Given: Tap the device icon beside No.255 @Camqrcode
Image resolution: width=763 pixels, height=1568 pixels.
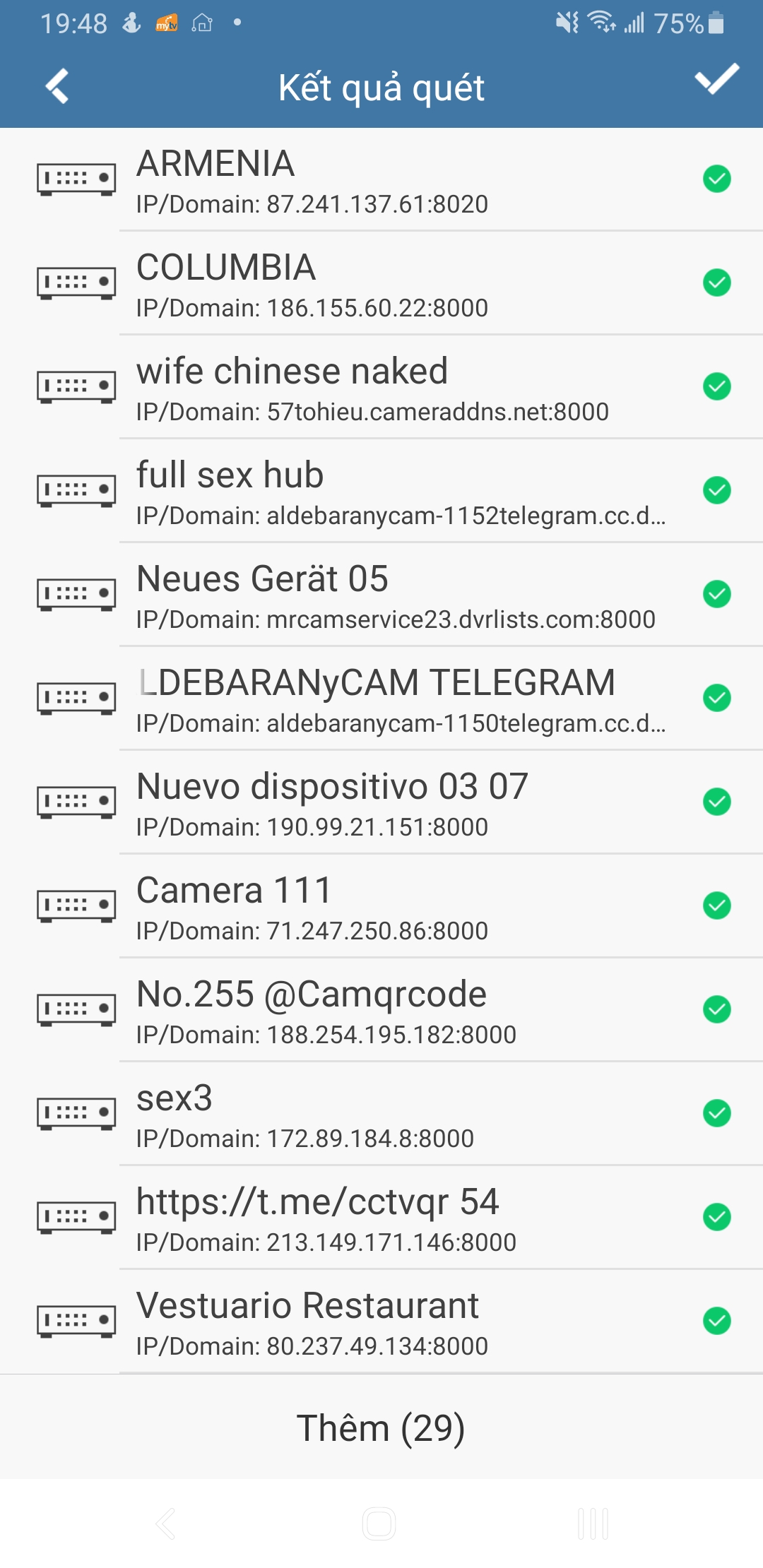Looking at the screenshot, I should tap(74, 1009).
